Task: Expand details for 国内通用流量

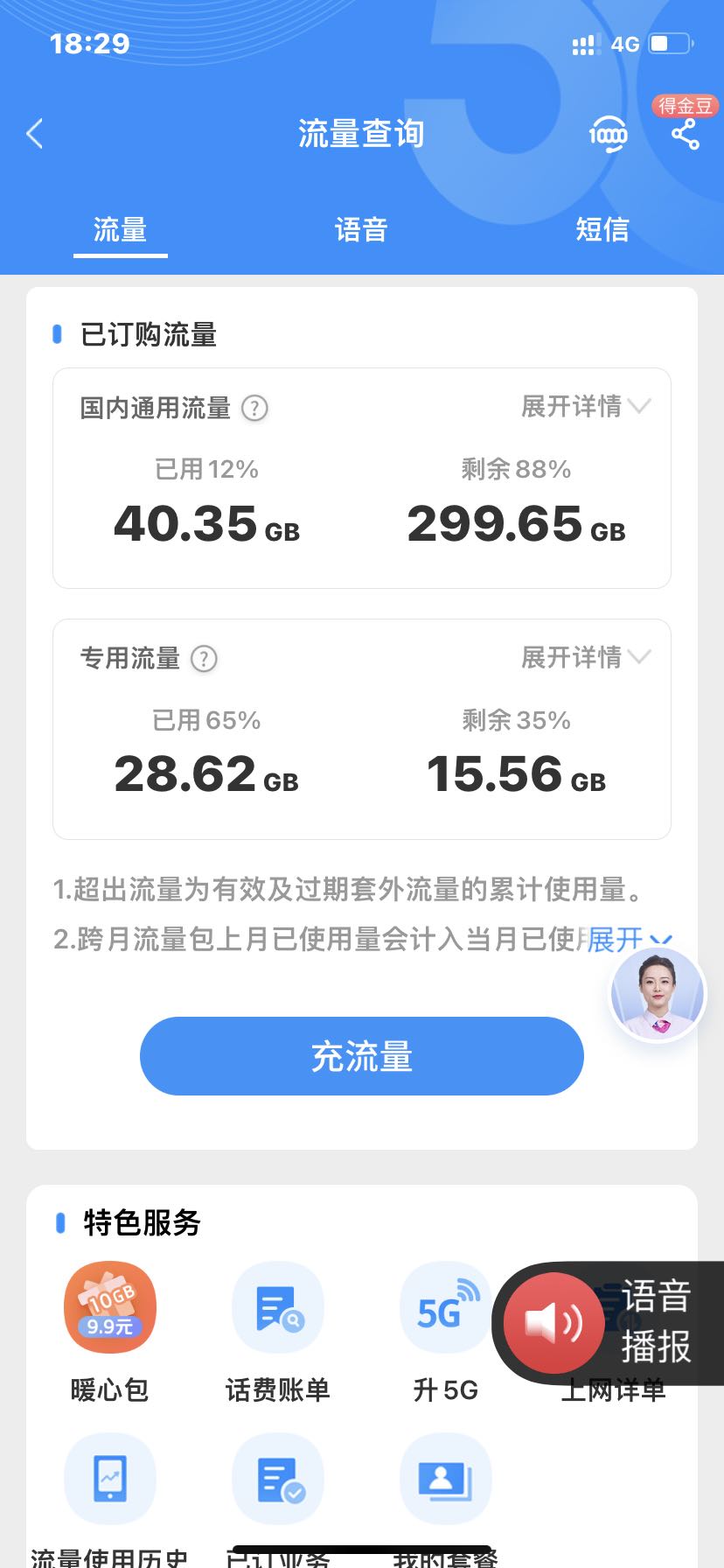Action: [585, 406]
